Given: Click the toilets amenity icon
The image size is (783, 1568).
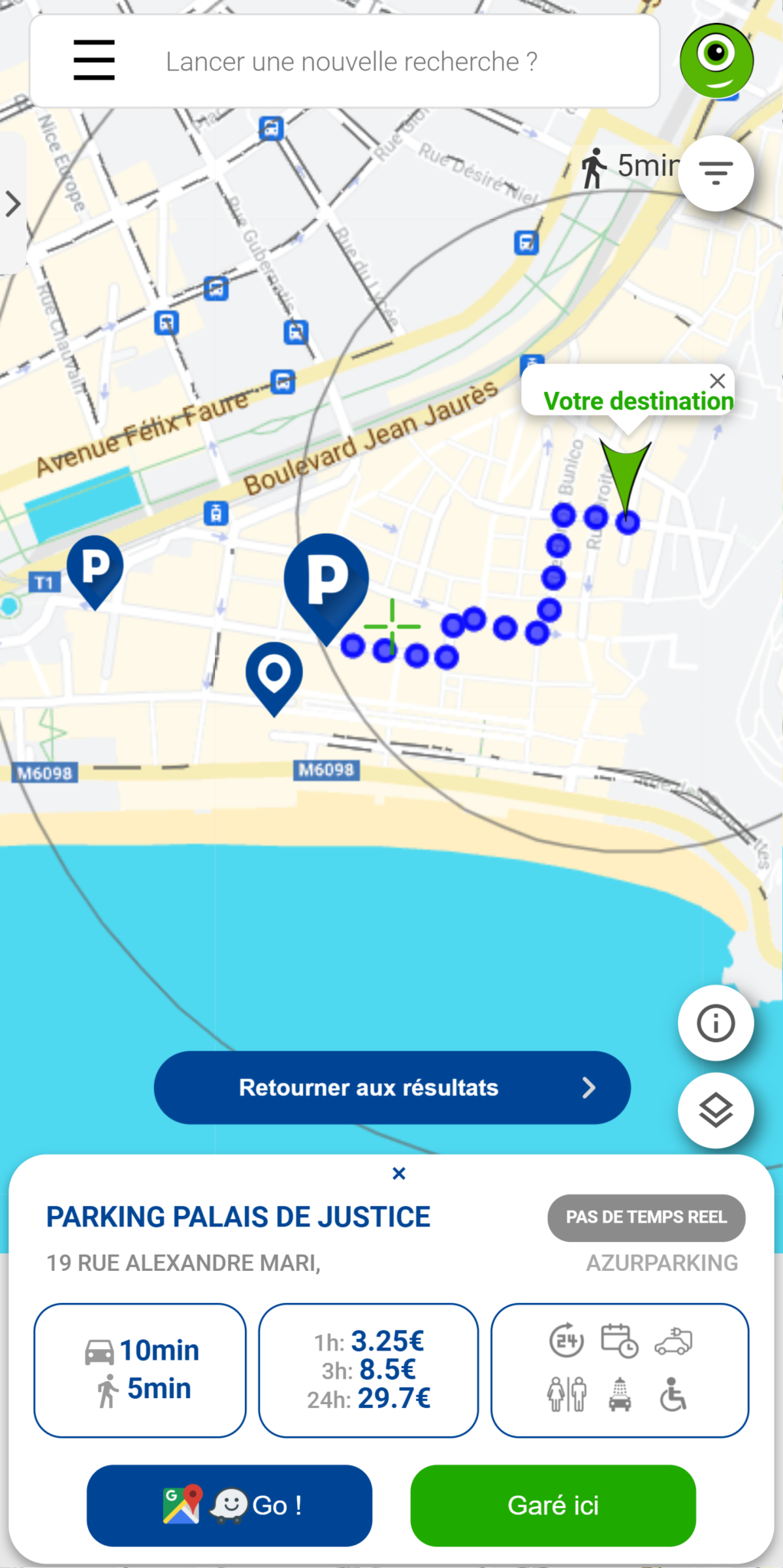Looking at the screenshot, I should pos(567,1395).
